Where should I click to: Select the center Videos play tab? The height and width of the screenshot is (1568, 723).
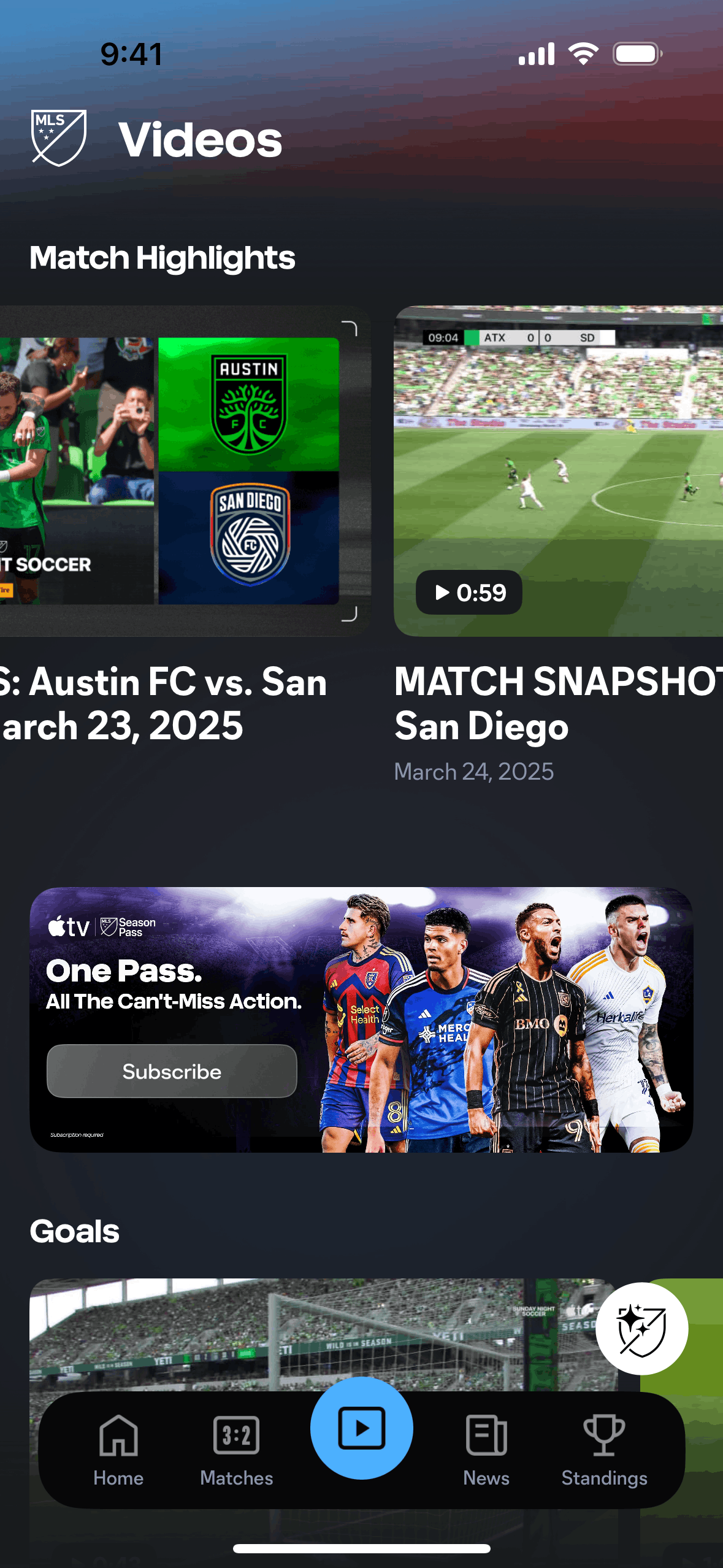click(x=362, y=1428)
